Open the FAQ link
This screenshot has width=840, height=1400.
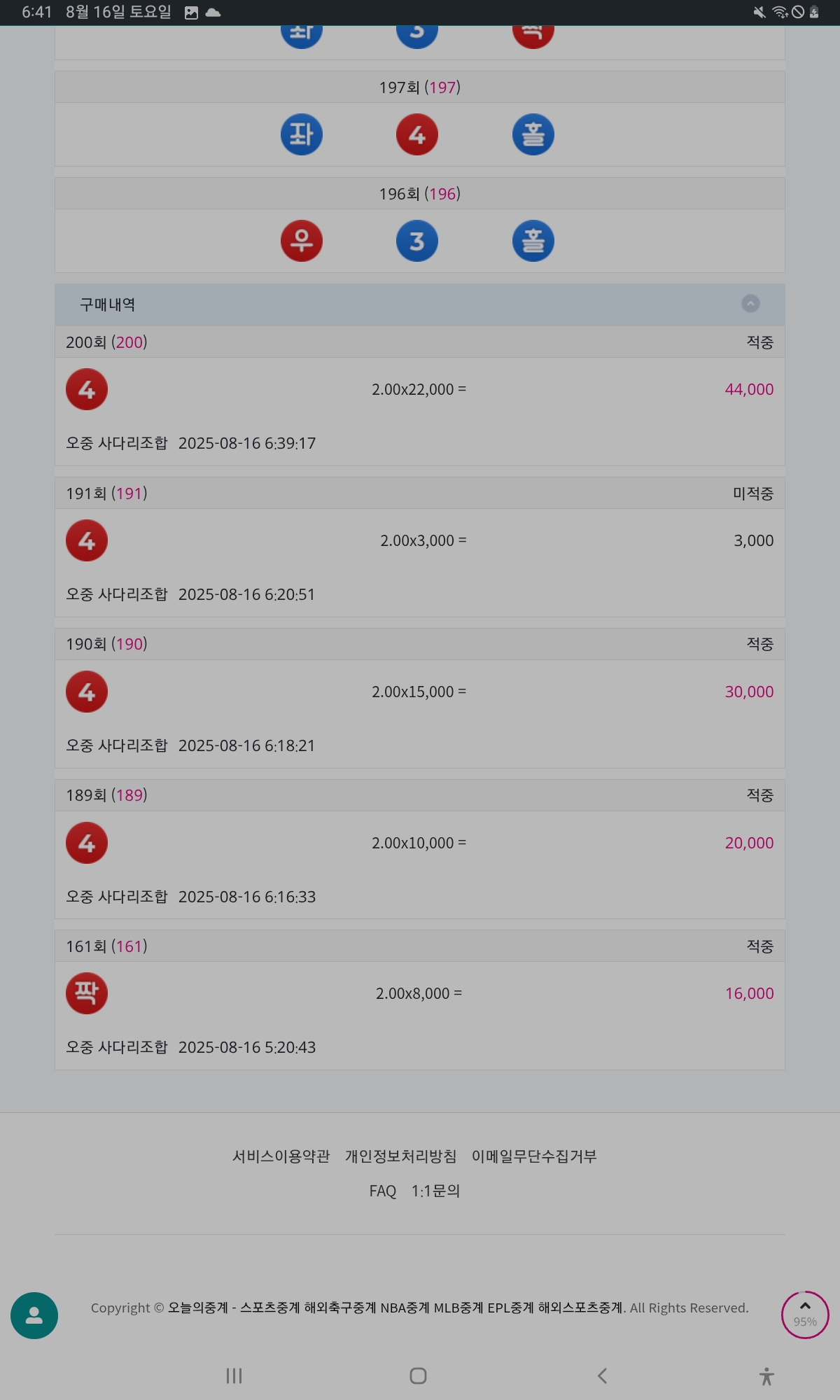click(383, 1191)
